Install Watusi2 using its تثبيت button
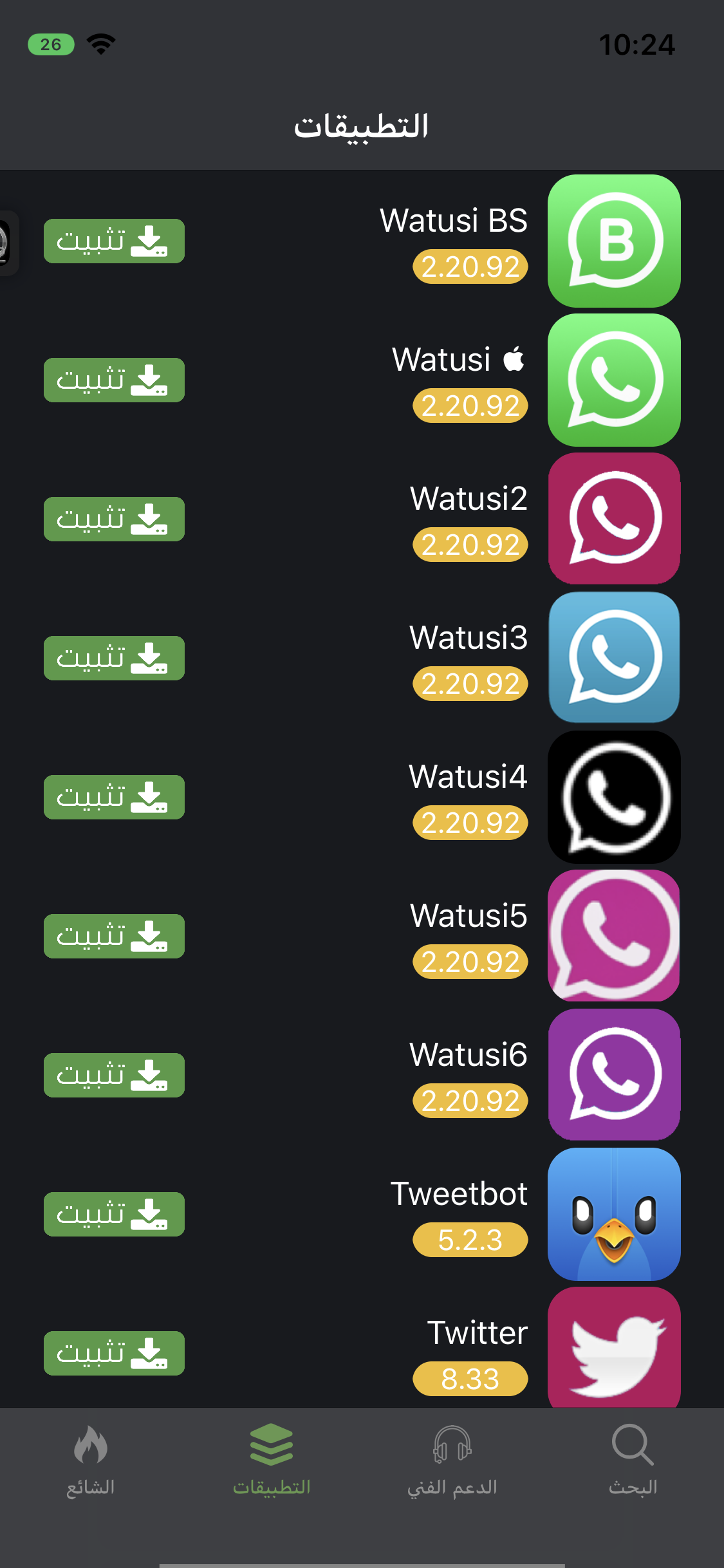Image resolution: width=724 pixels, height=1568 pixels. (x=114, y=519)
